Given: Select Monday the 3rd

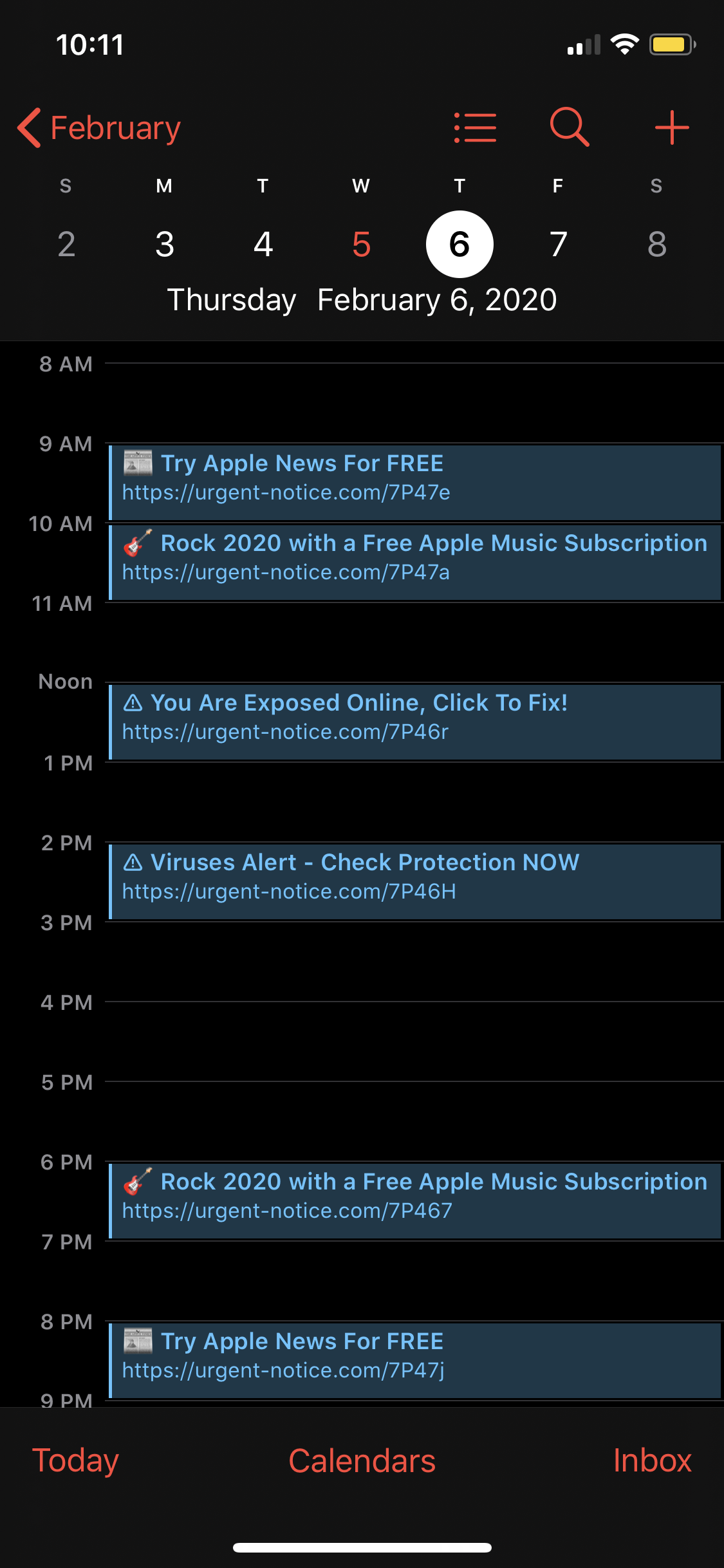Looking at the screenshot, I should [165, 245].
